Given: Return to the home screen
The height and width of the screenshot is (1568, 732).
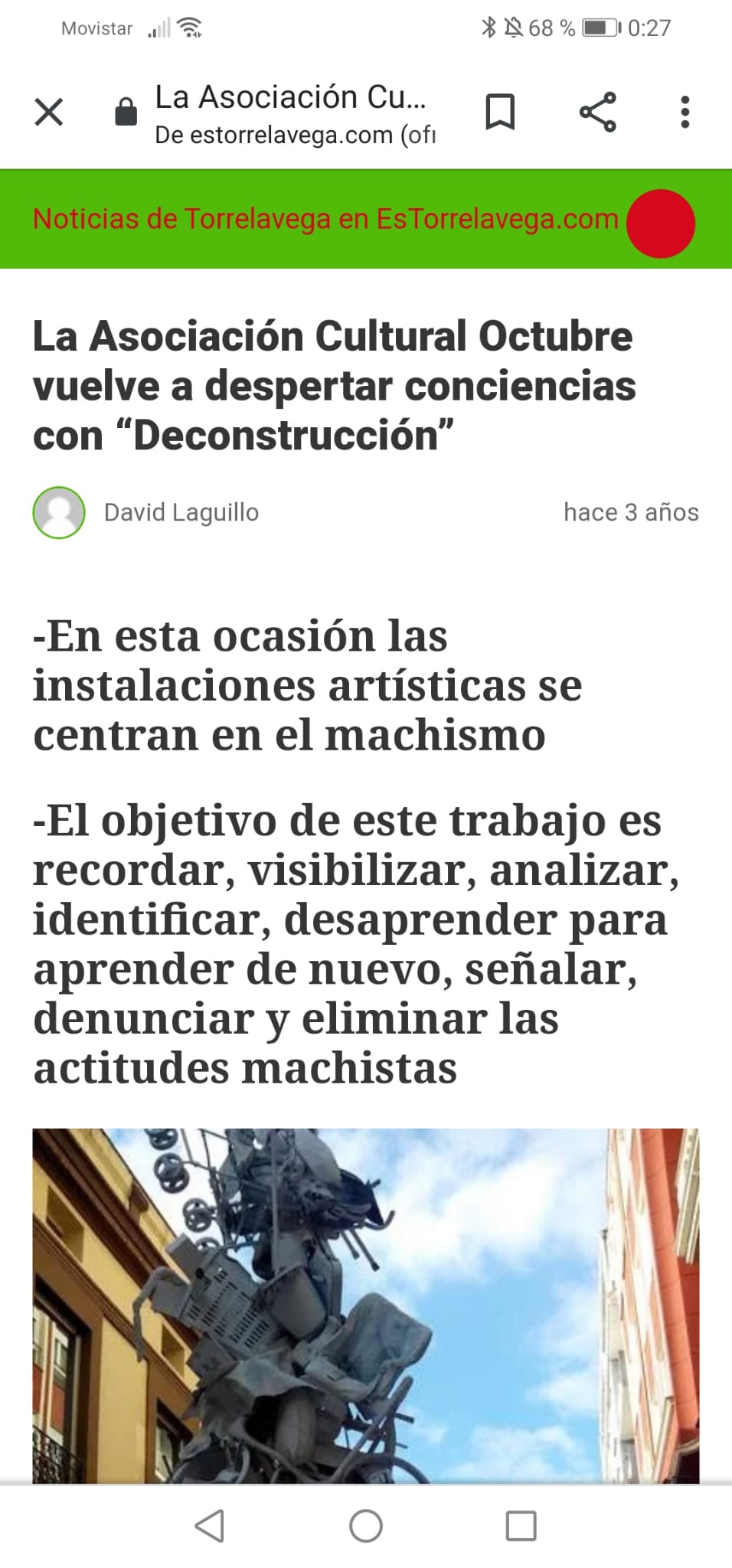Looking at the screenshot, I should pos(366,1525).
